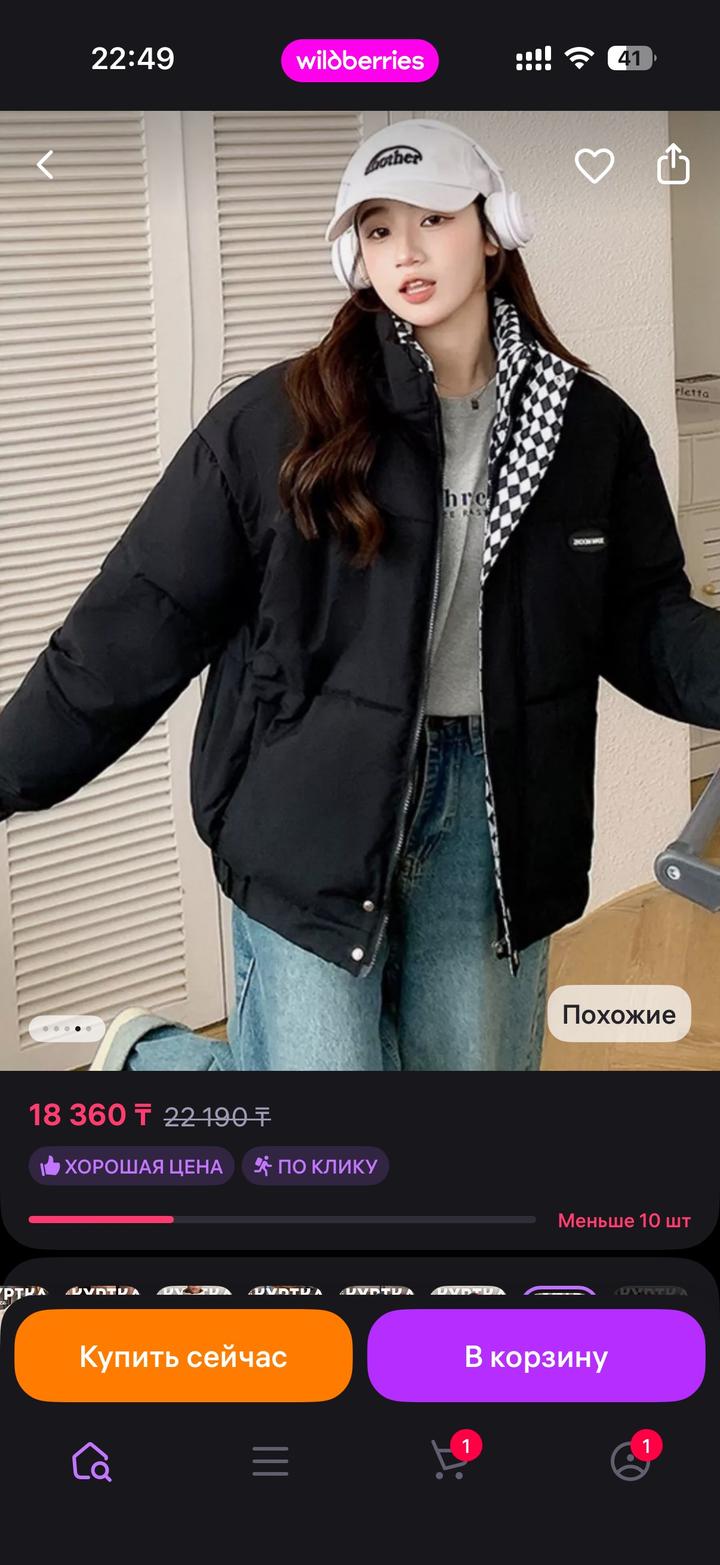Screen dimensions: 720x1565
Task: Open the shopping cart tab
Action: (449, 1461)
